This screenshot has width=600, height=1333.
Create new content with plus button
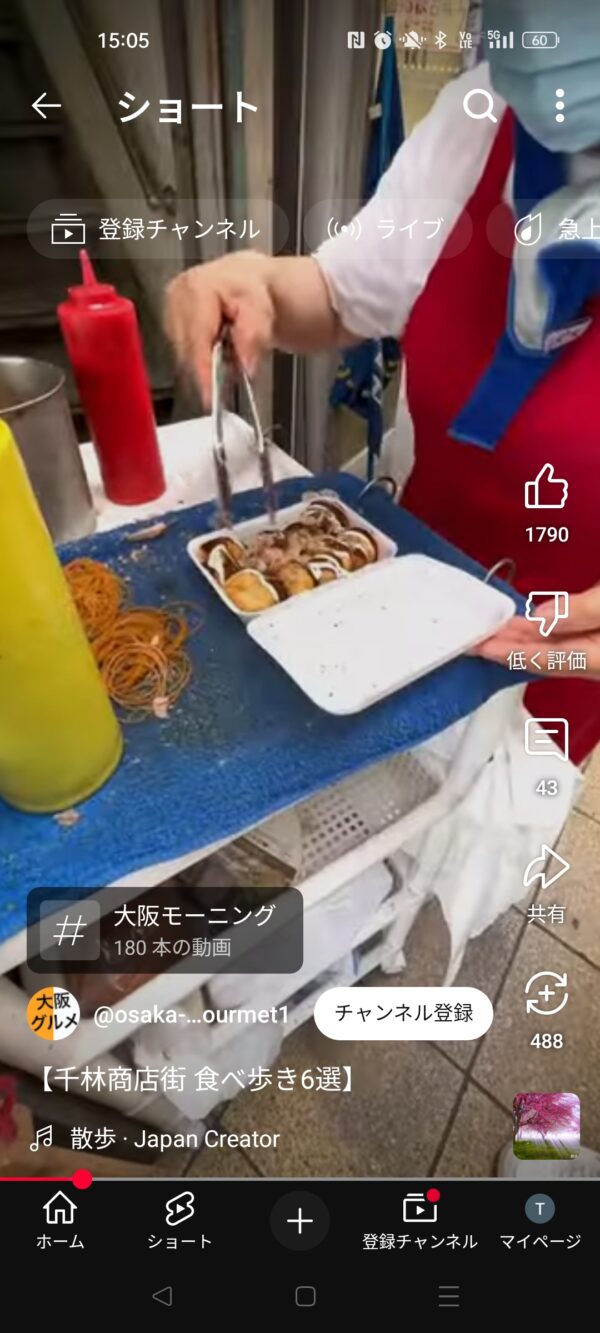tap(300, 1221)
